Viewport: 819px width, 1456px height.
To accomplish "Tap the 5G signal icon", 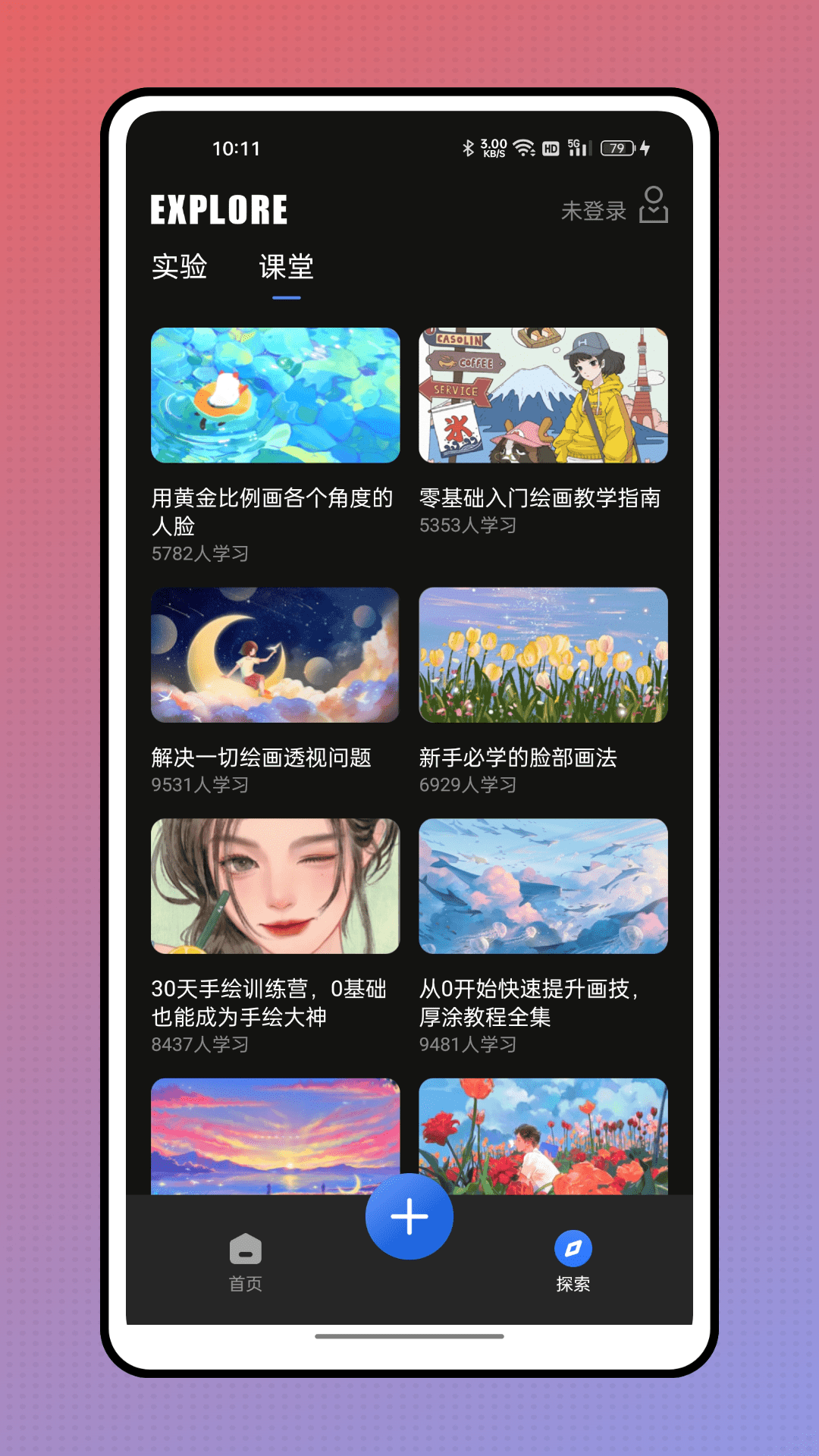I will point(576,146).
